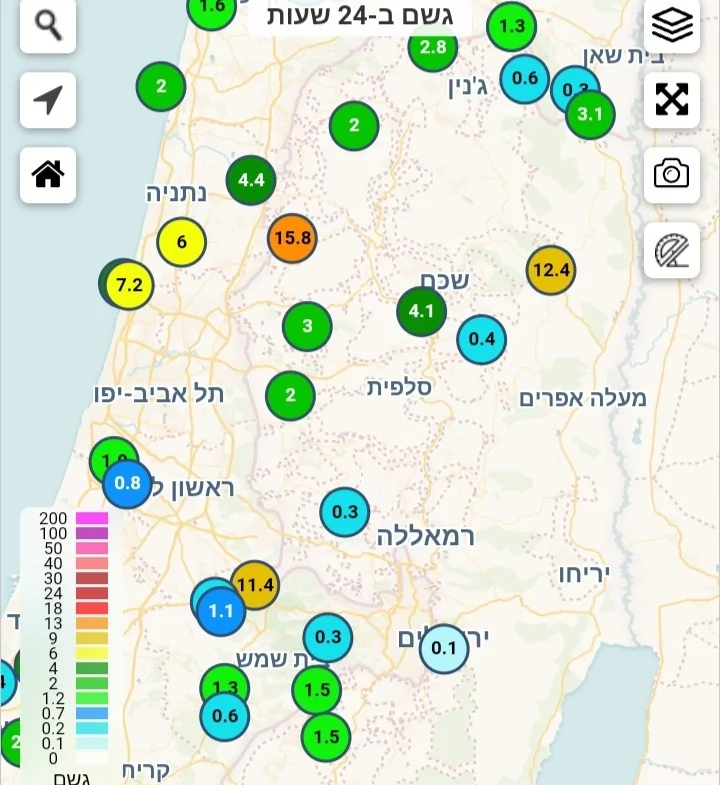Center map on my location
The width and height of the screenshot is (720, 785).
click(47, 100)
